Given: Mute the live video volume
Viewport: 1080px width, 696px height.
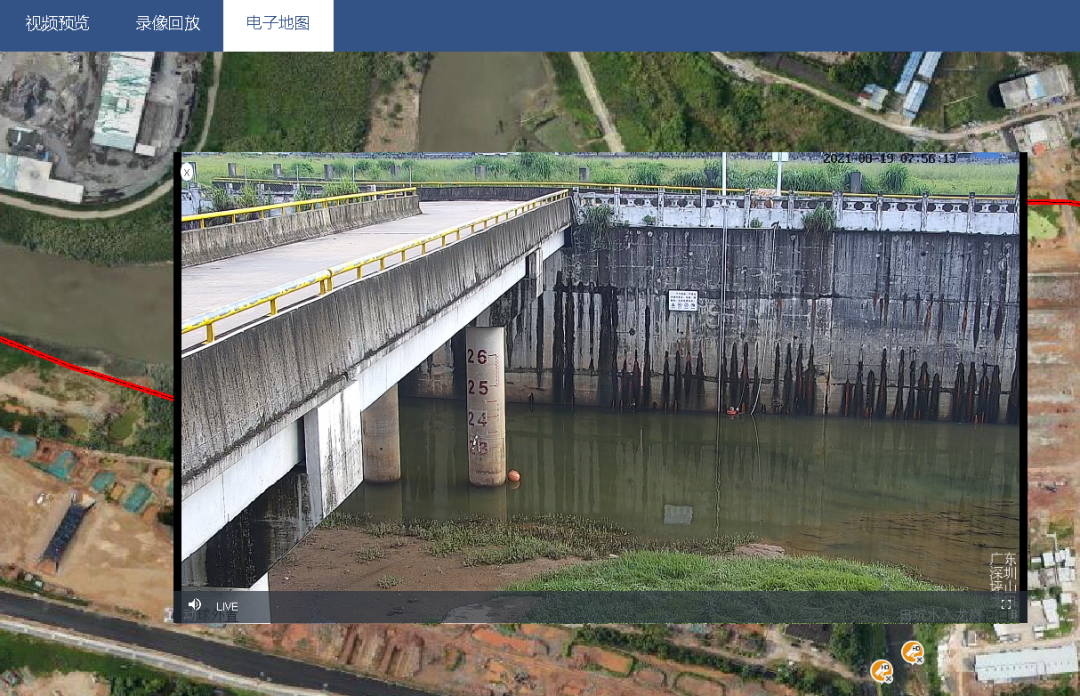Looking at the screenshot, I should [x=195, y=605].
